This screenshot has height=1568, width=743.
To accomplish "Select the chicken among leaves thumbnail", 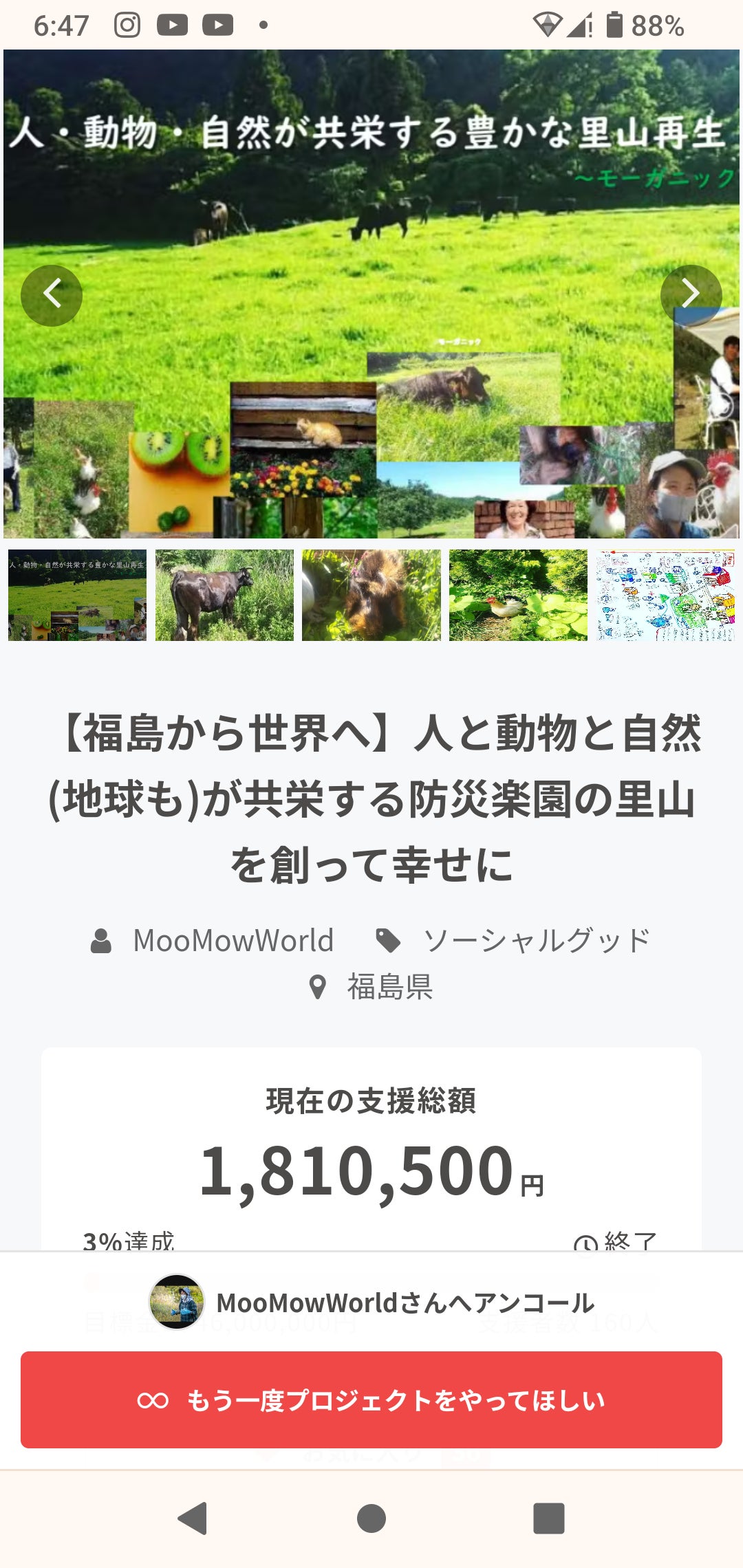I will [518, 596].
